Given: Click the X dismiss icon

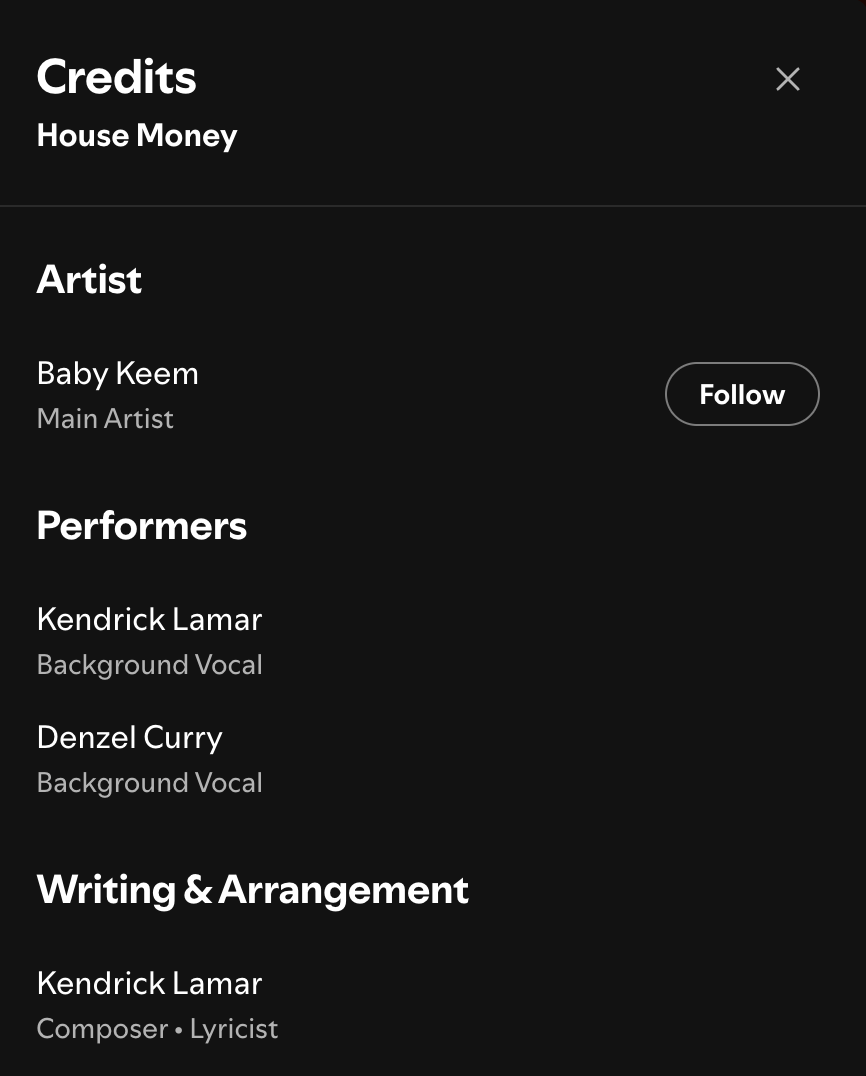Looking at the screenshot, I should point(787,79).
